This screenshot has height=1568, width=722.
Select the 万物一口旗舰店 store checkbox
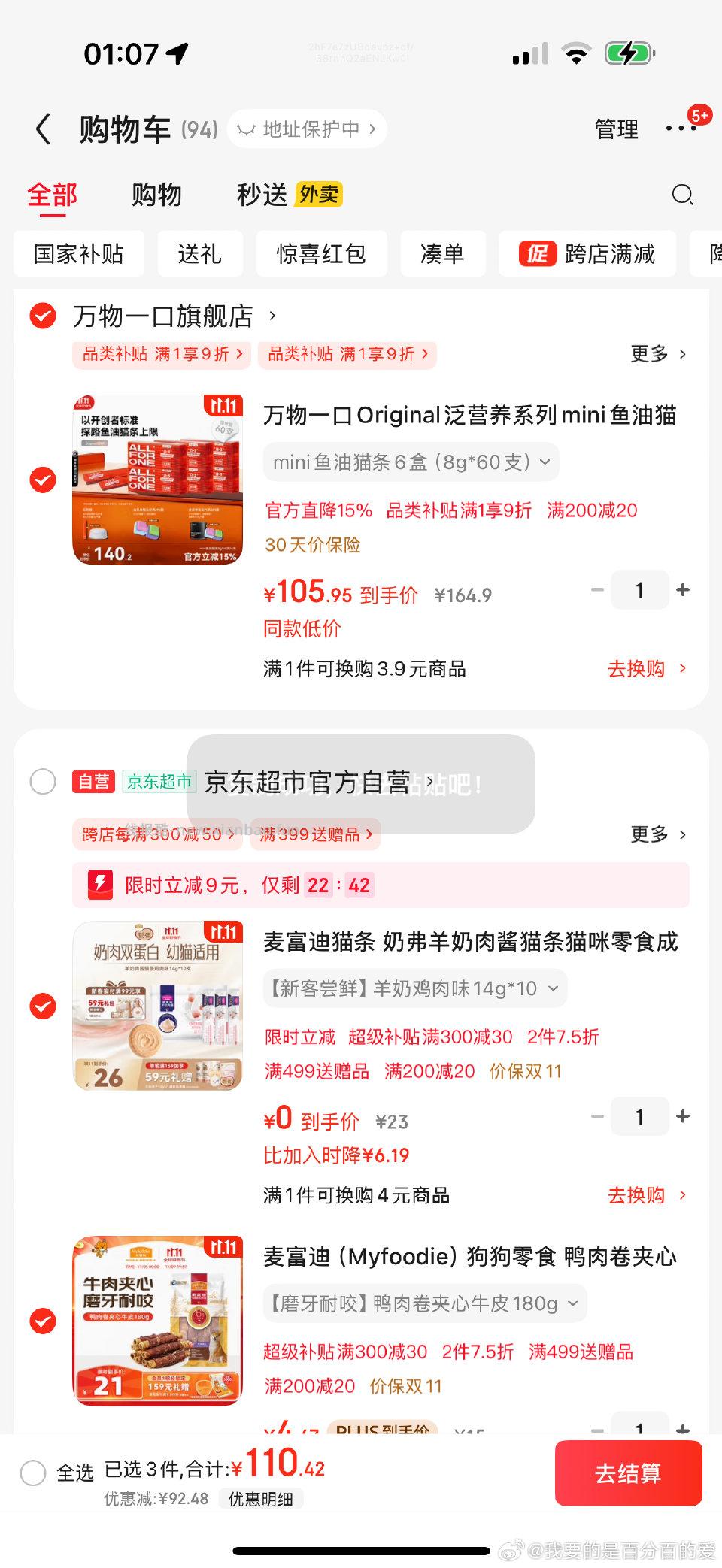coord(43,316)
